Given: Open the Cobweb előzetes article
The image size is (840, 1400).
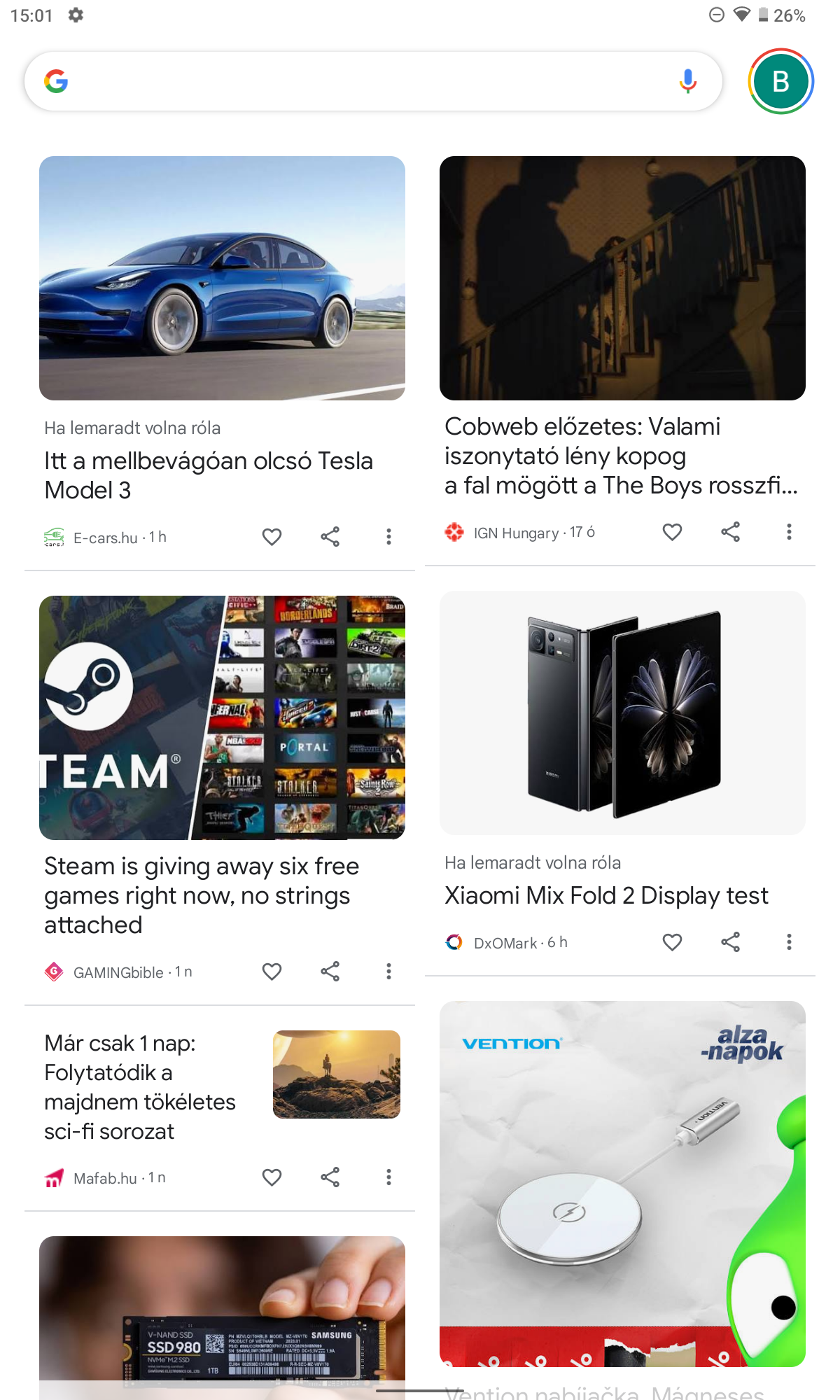Looking at the screenshot, I should pyautogui.click(x=621, y=456).
